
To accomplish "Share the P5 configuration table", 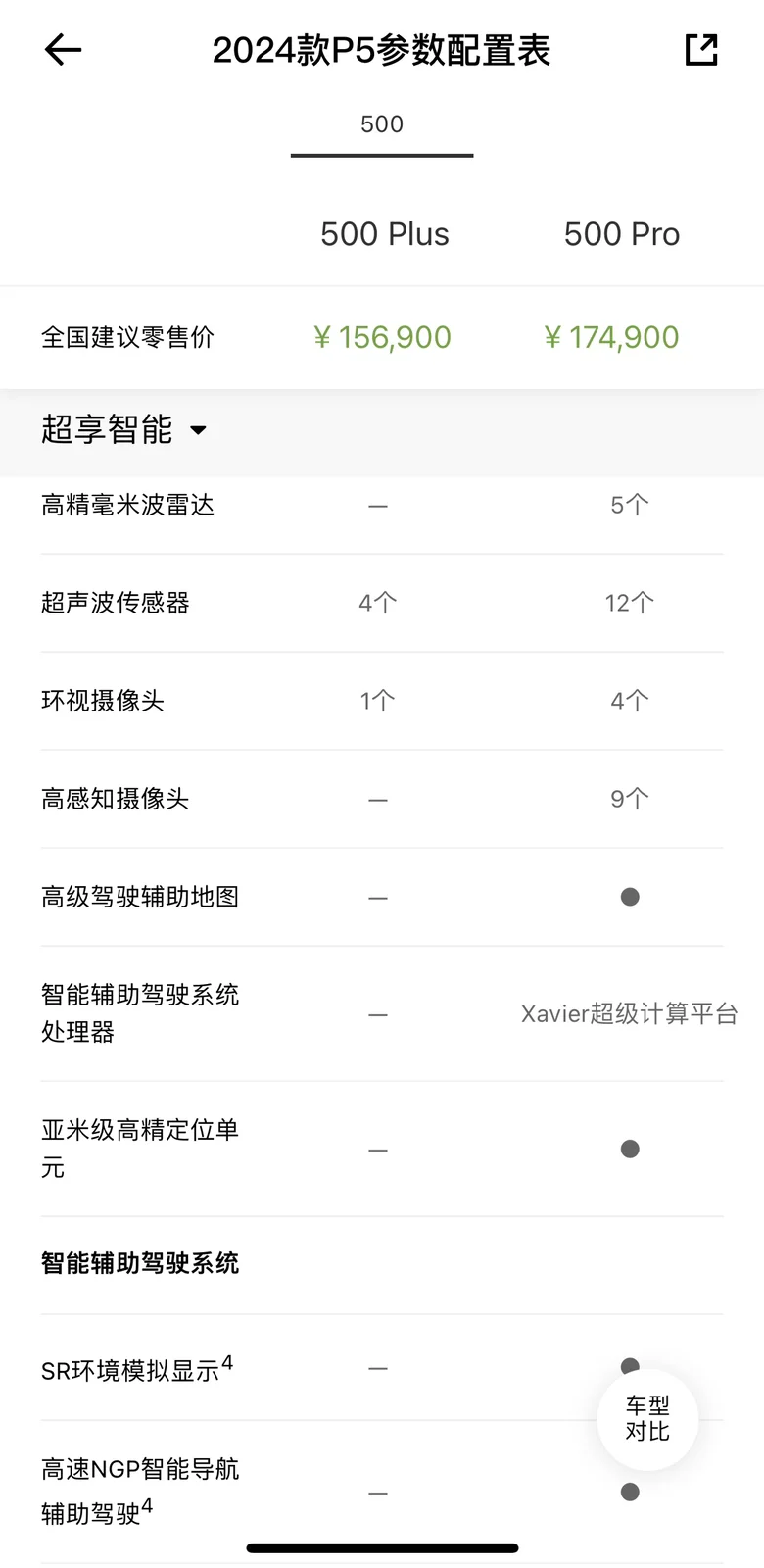I will coord(701,50).
